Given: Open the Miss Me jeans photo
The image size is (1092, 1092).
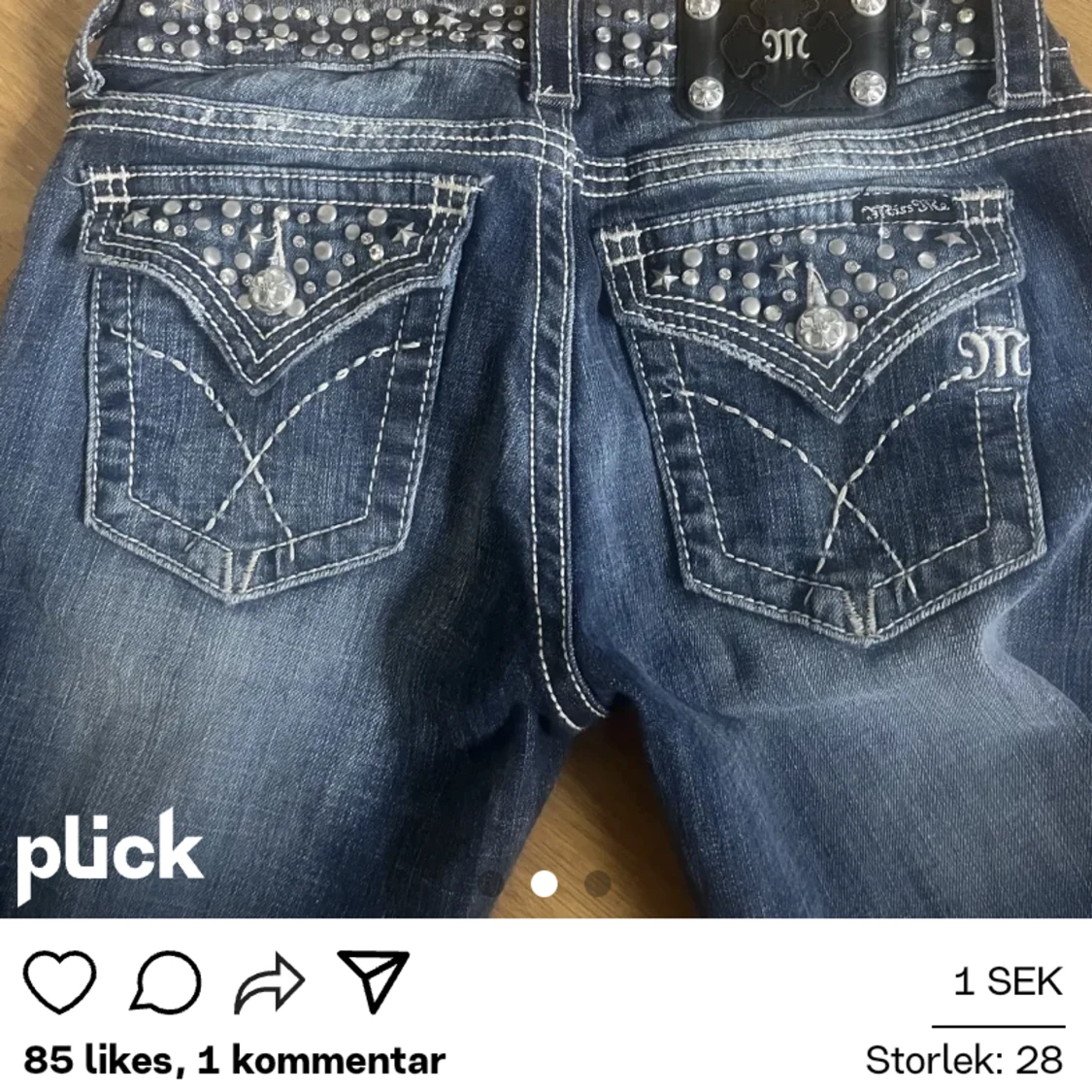Looking at the screenshot, I should 546,459.
